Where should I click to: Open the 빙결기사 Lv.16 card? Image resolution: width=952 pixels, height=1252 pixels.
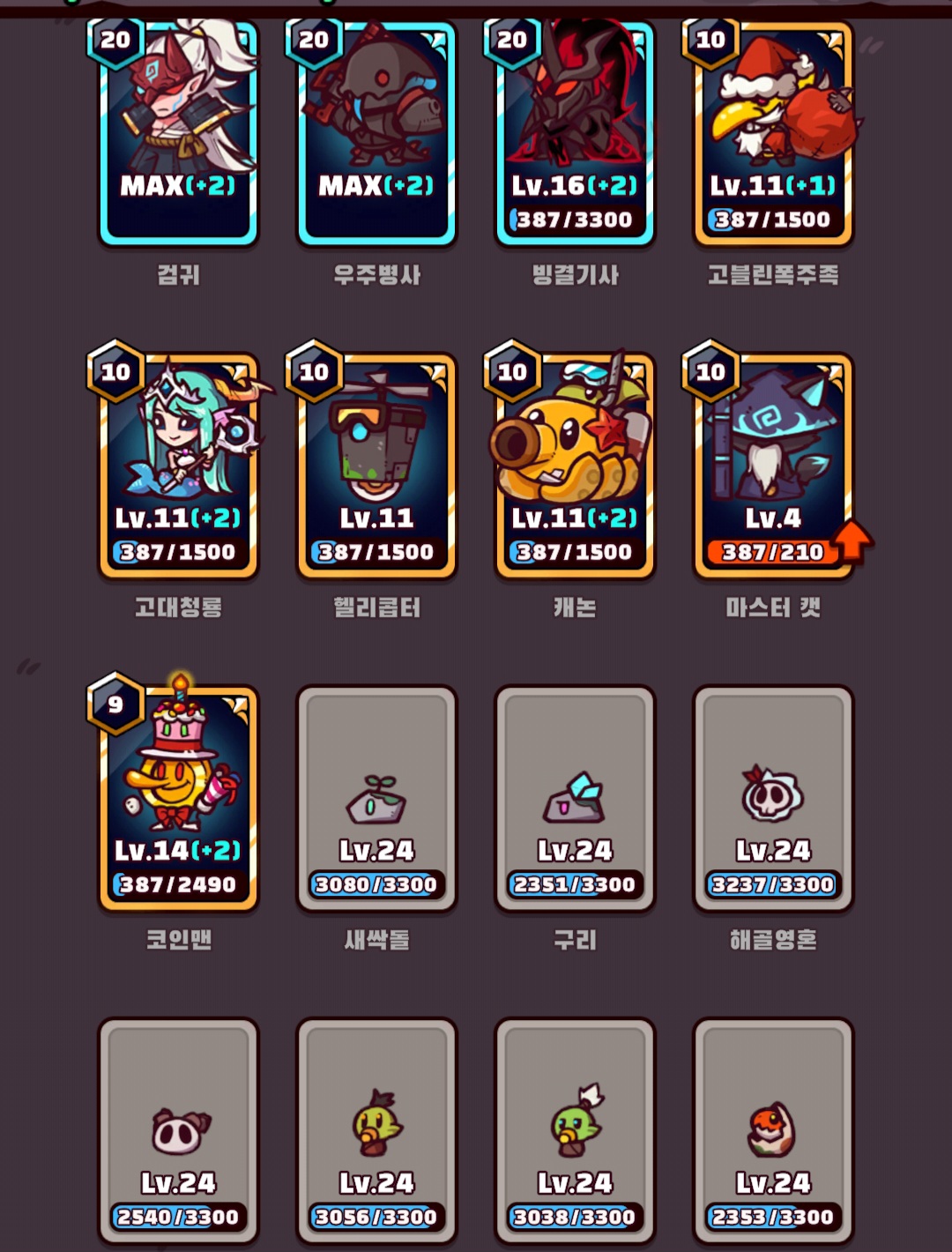575,132
